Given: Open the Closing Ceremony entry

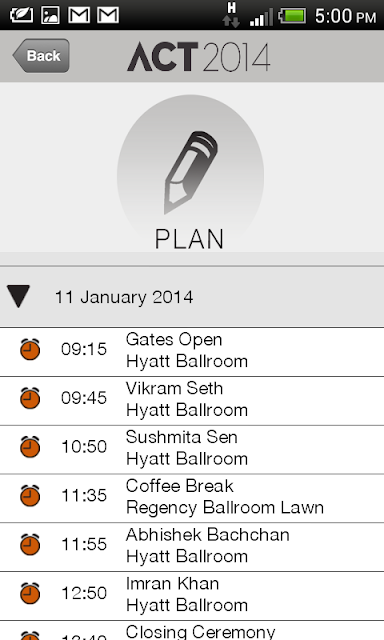Looking at the screenshot, I should (x=192, y=631).
